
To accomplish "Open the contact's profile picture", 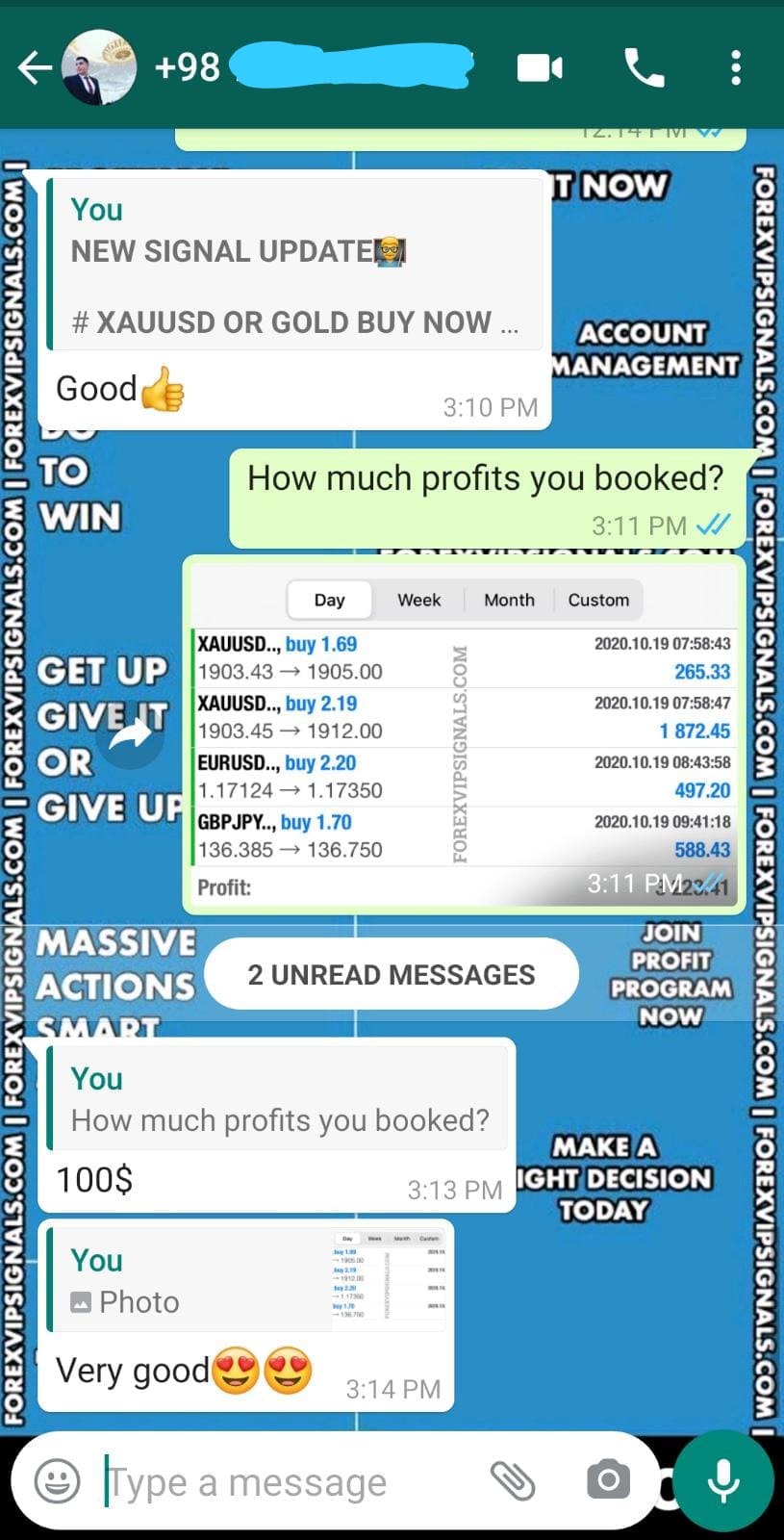I will 98,68.
